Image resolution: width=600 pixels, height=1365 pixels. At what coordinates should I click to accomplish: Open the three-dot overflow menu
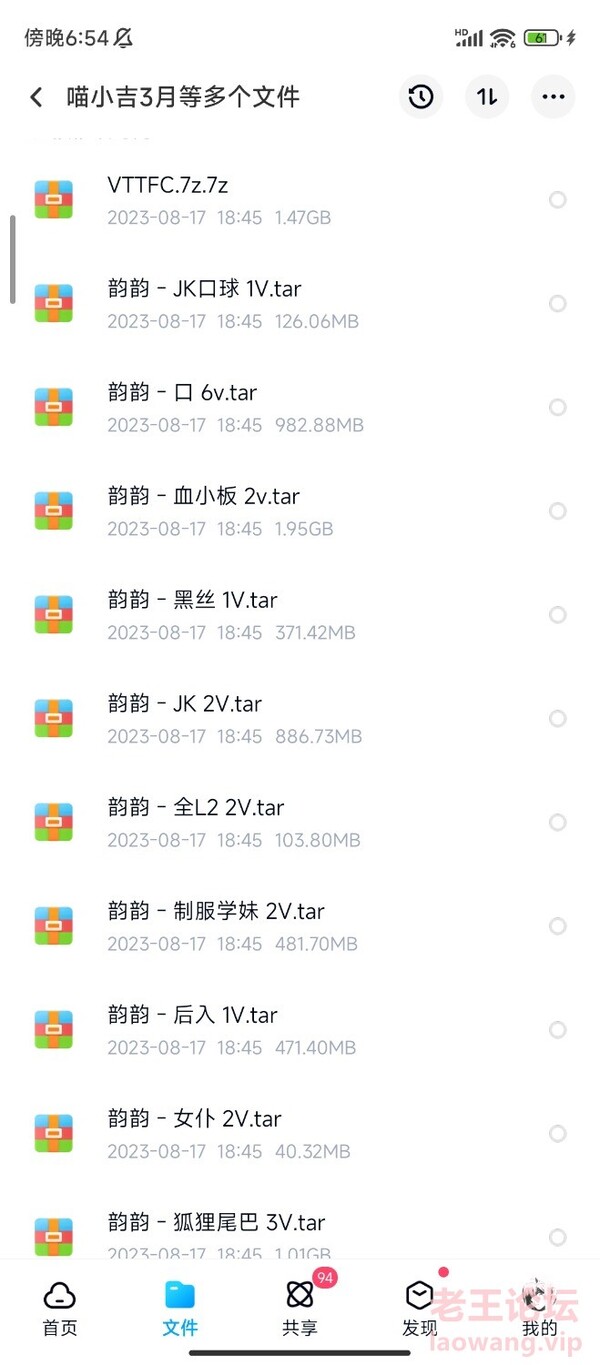(553, 97)
